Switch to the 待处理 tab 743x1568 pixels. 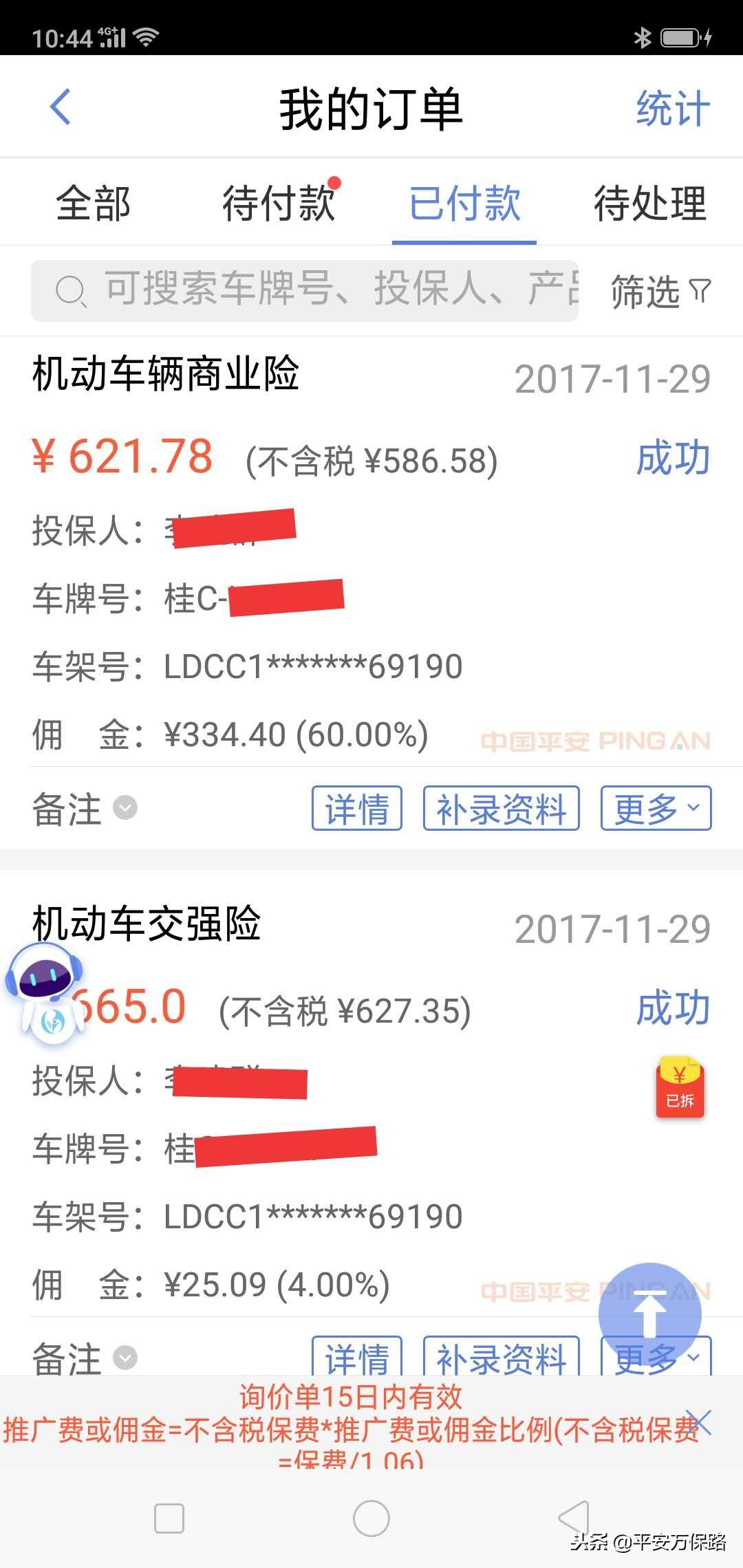pos(650,204)
